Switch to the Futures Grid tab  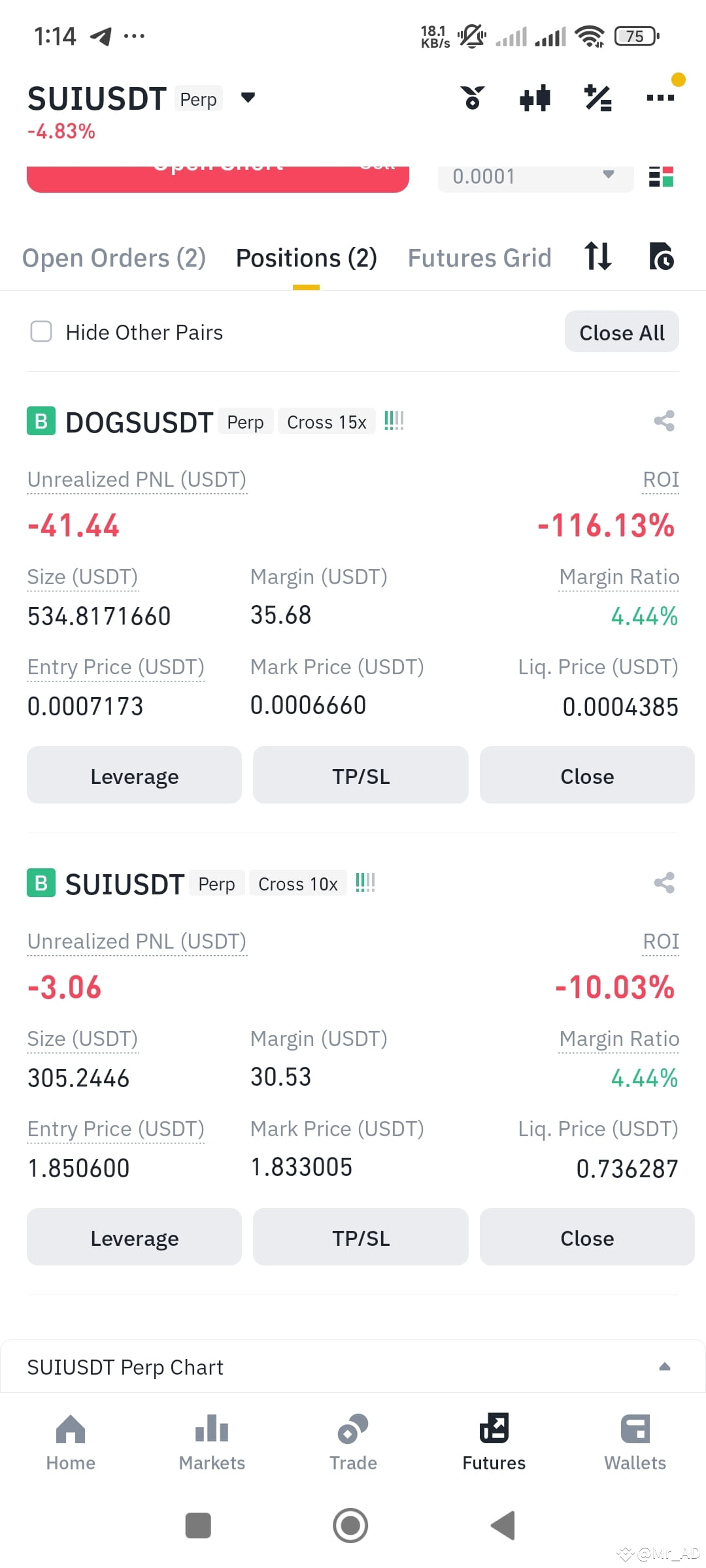(479, 257)
